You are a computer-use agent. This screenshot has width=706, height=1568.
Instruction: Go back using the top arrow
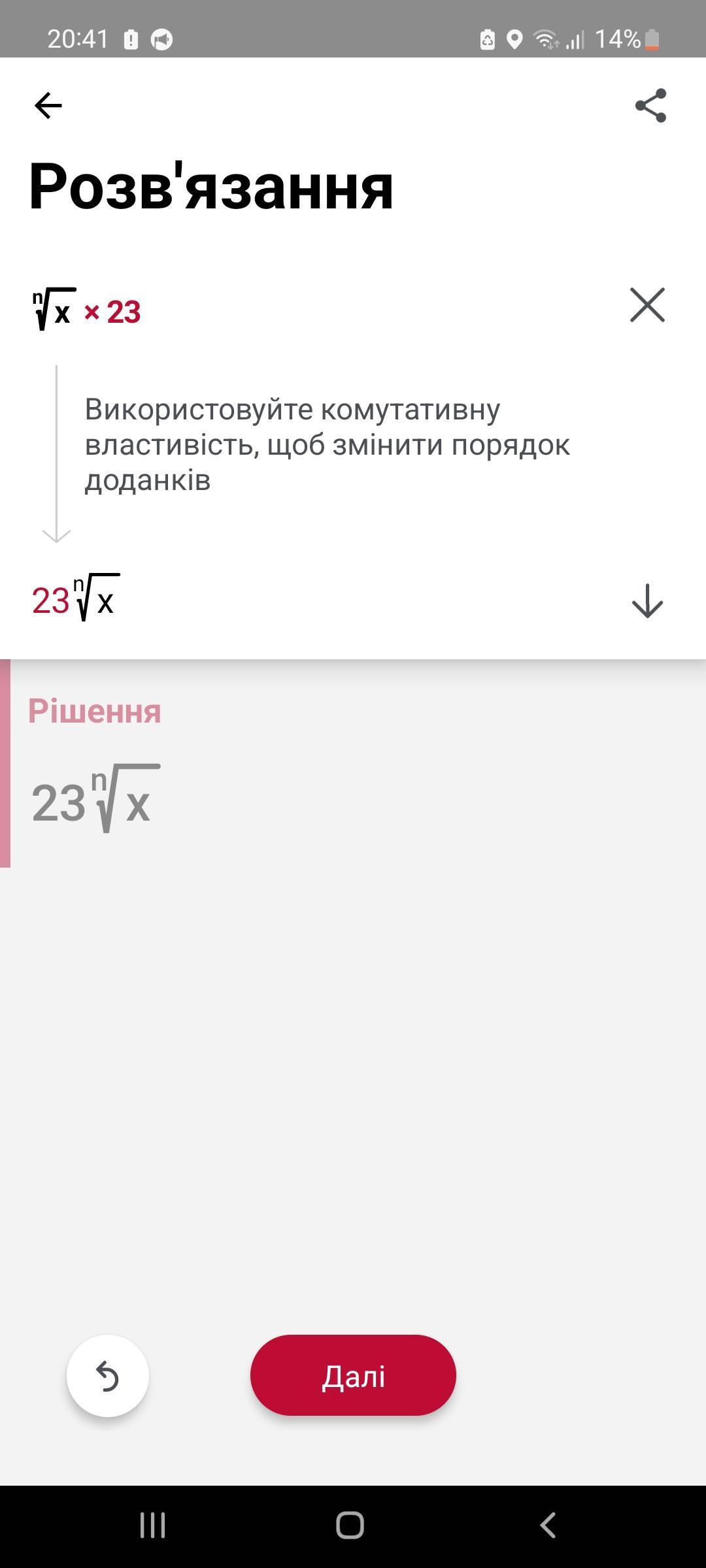[x=48, y=105]
